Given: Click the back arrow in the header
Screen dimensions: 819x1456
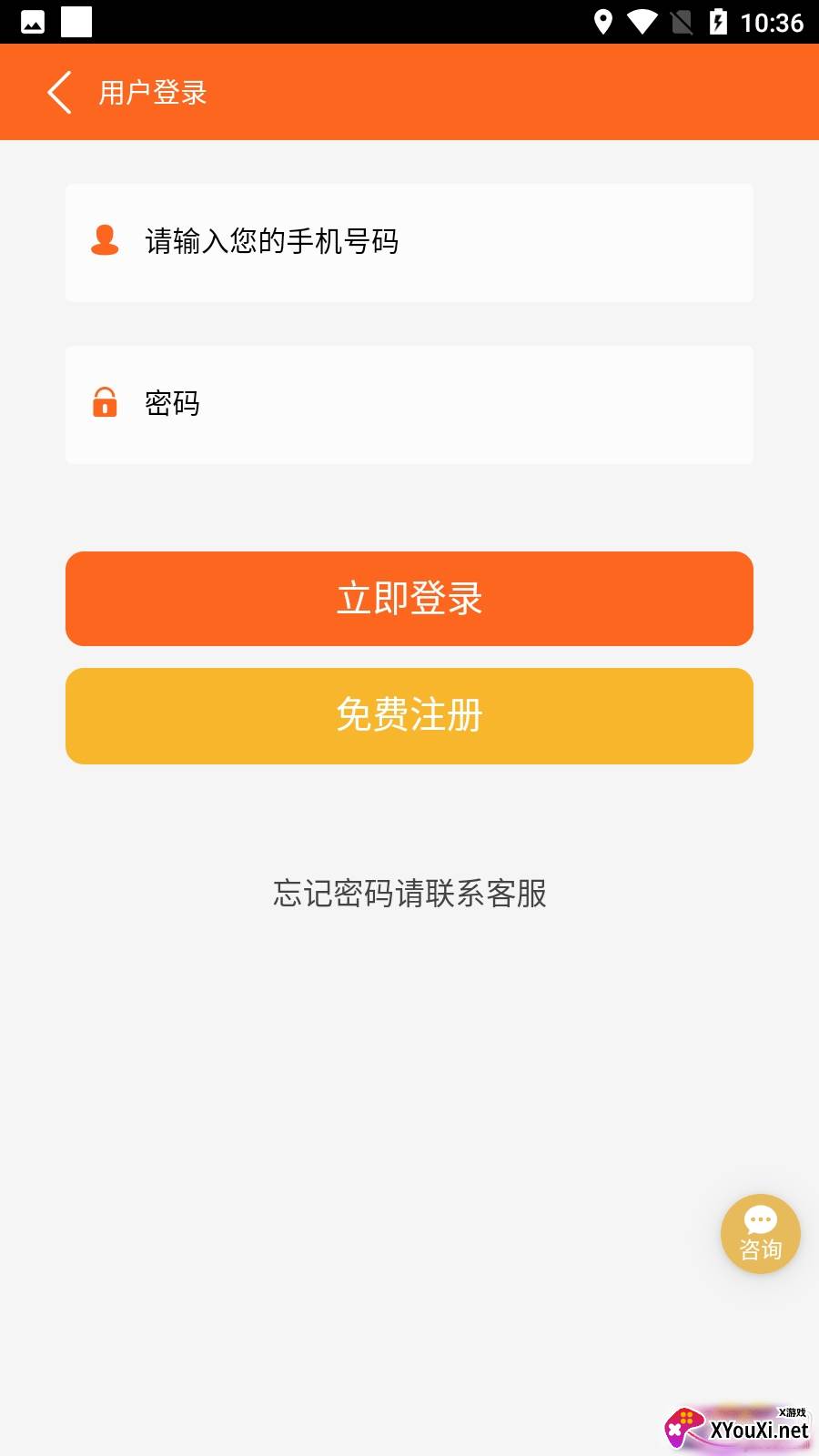Looking at the screenshot, I should click(x=59, y=91).
